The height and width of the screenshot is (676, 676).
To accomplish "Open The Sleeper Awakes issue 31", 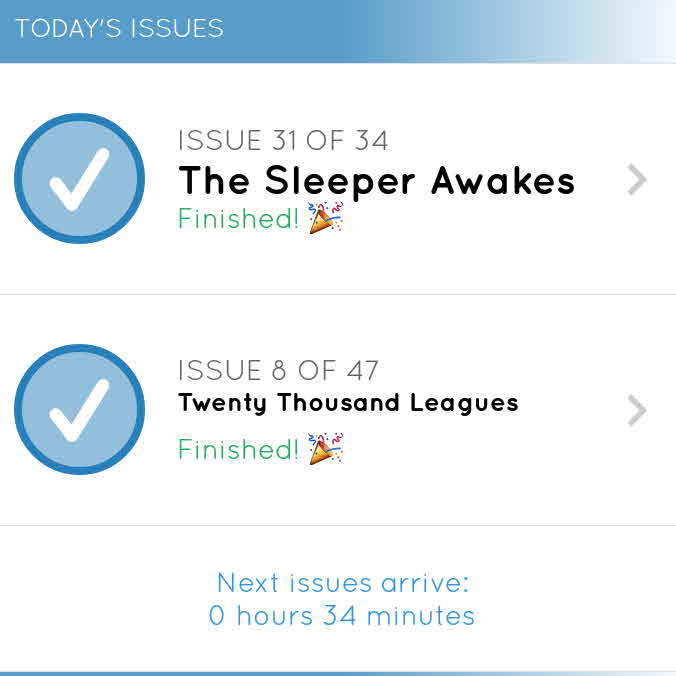I will click(376, 181).
